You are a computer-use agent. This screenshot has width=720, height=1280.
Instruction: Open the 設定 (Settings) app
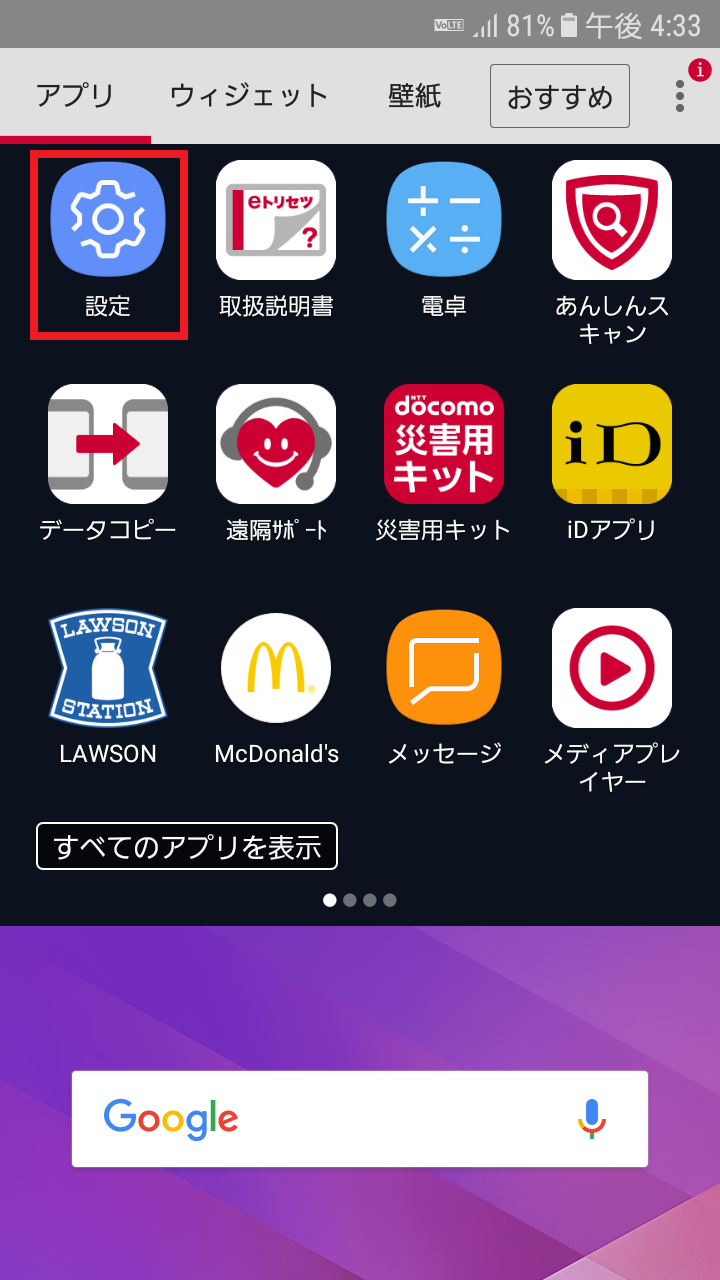coord(107,220)
